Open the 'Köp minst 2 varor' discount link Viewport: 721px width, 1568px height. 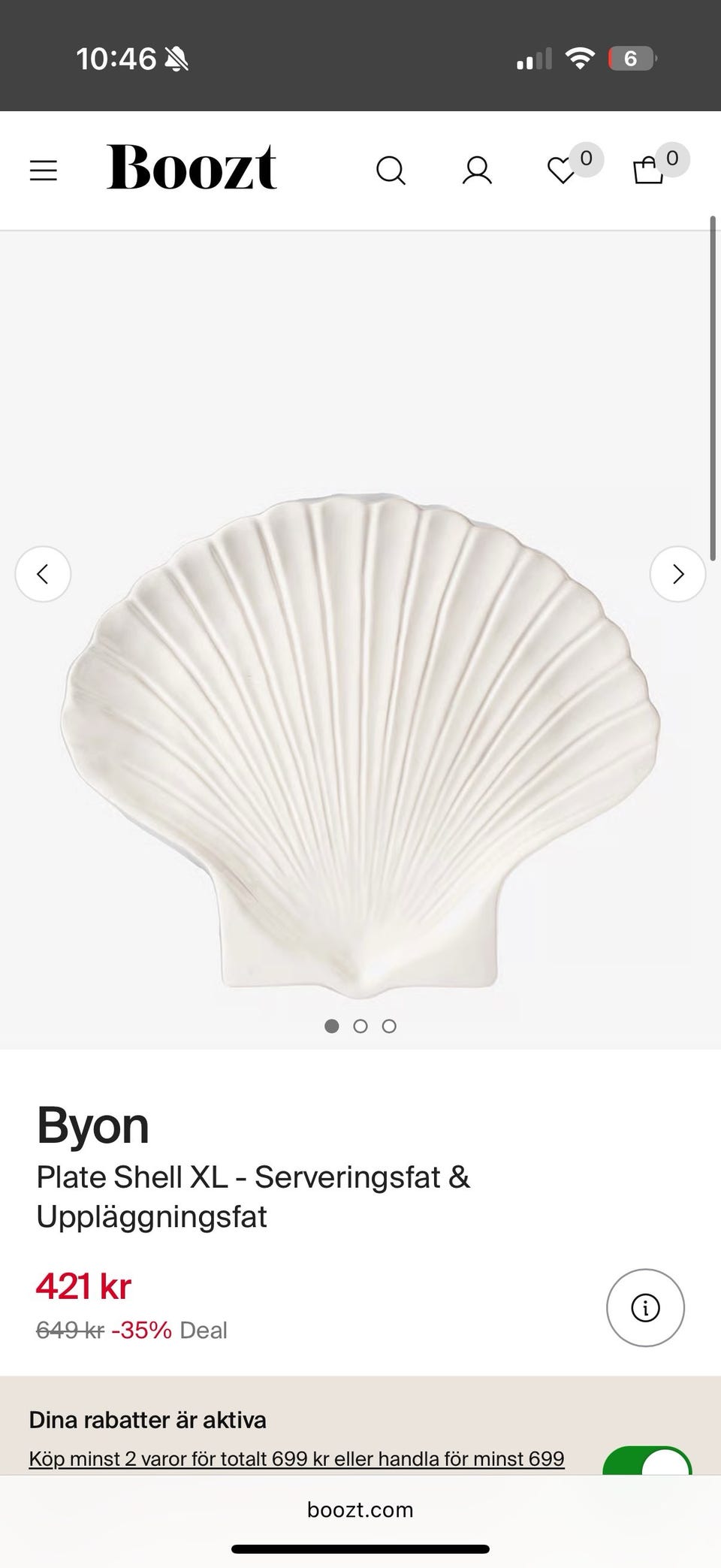click(x=297, y=1458)
